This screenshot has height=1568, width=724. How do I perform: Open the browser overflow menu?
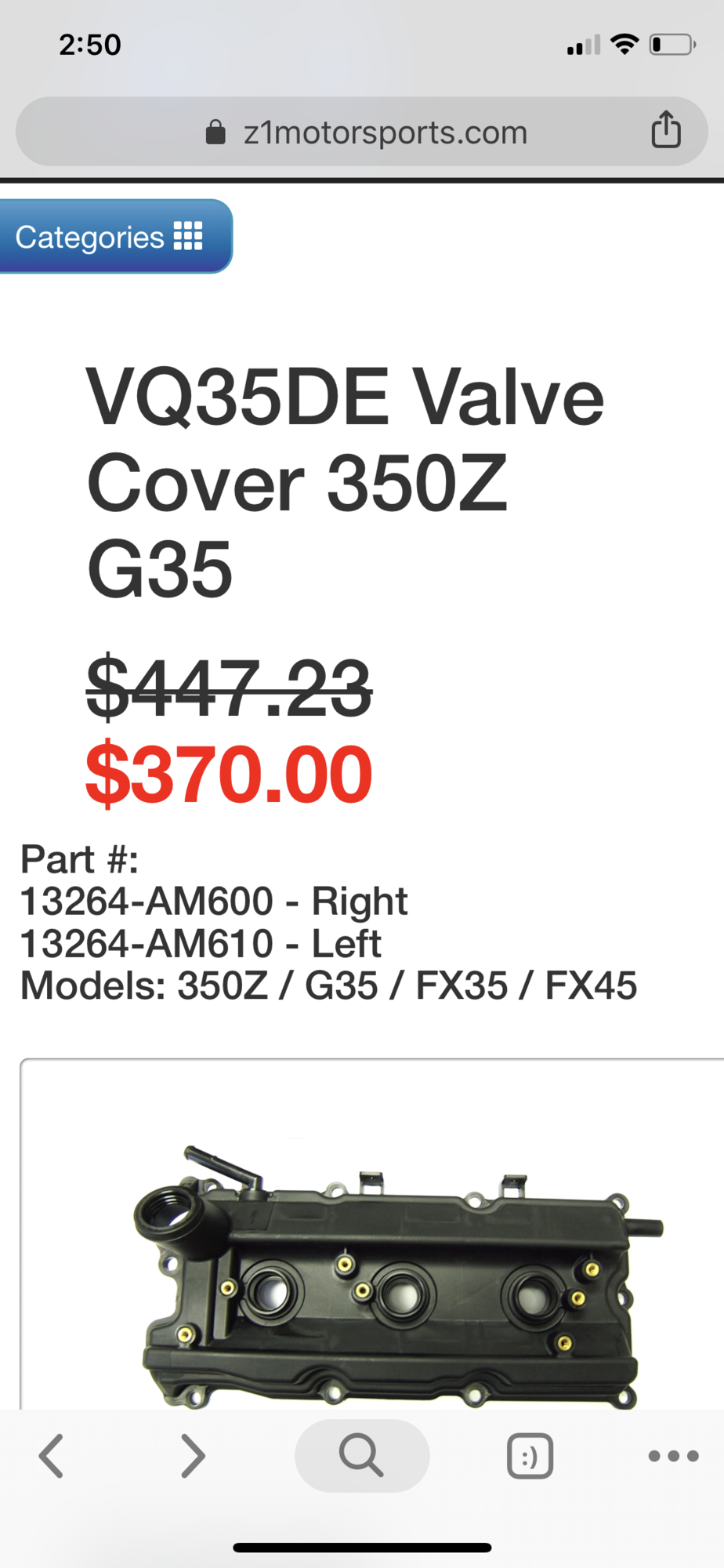(x=673, y=1456)
